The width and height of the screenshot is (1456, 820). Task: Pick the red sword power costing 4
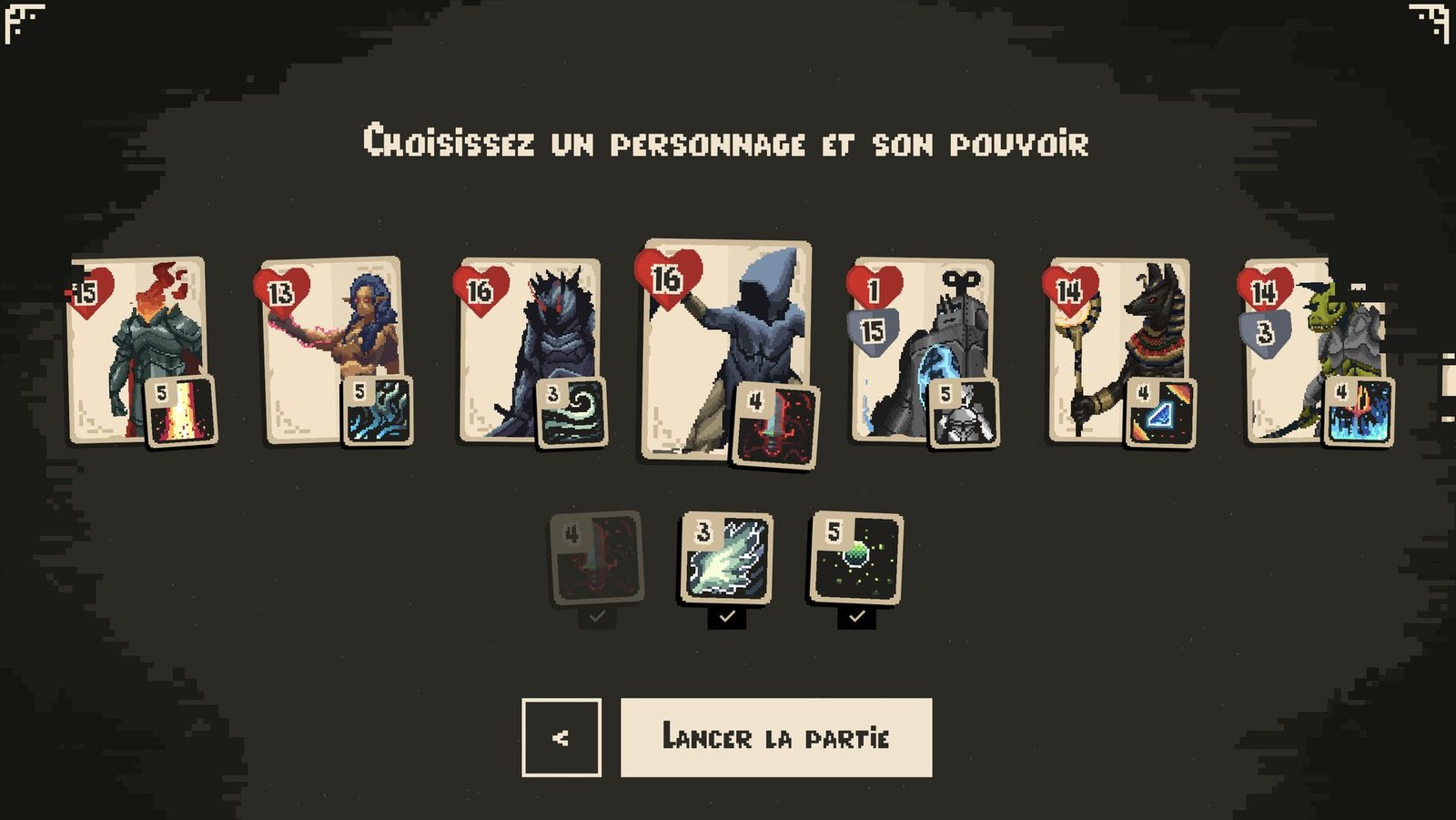(596, 558)
